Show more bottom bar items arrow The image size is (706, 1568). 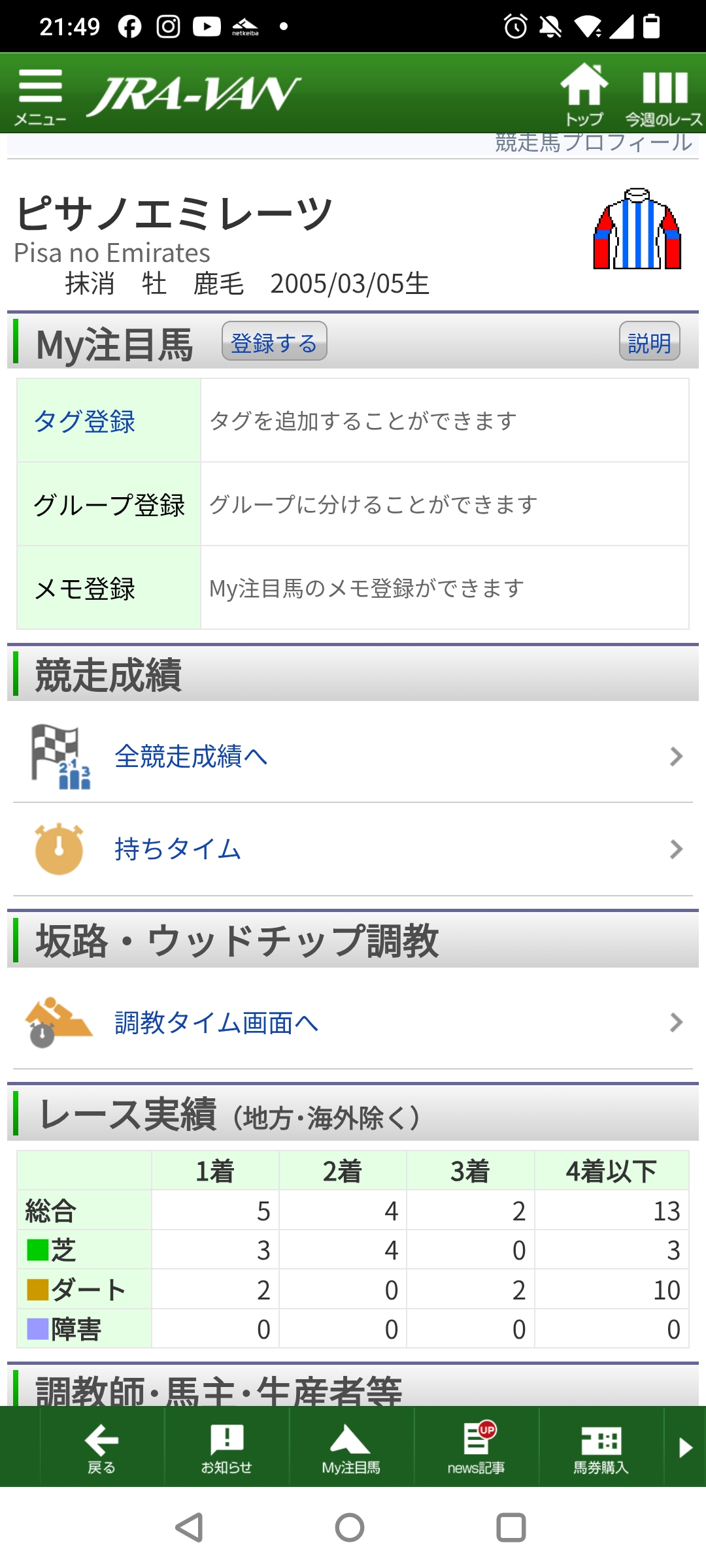[685, 1448]
